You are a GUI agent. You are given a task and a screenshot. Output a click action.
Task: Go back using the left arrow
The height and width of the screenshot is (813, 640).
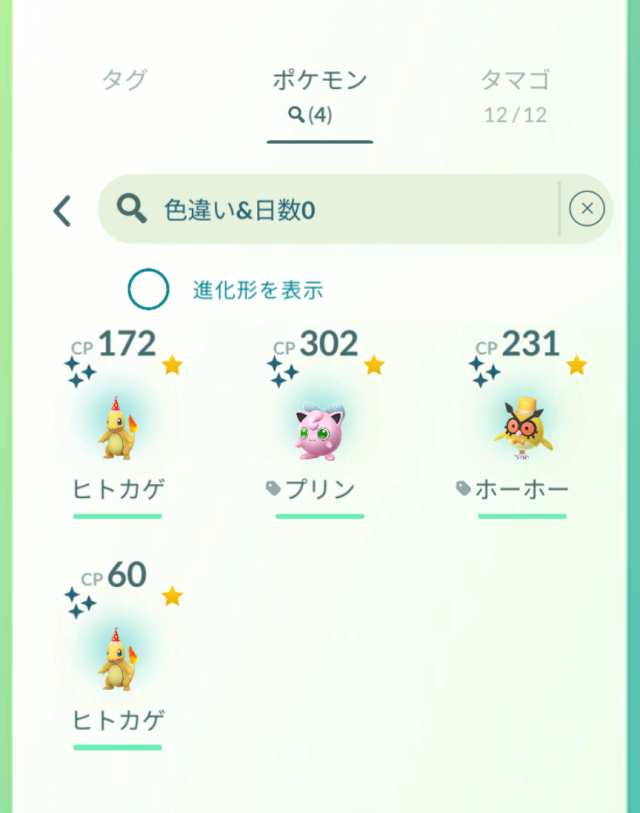tap(62, 210)
